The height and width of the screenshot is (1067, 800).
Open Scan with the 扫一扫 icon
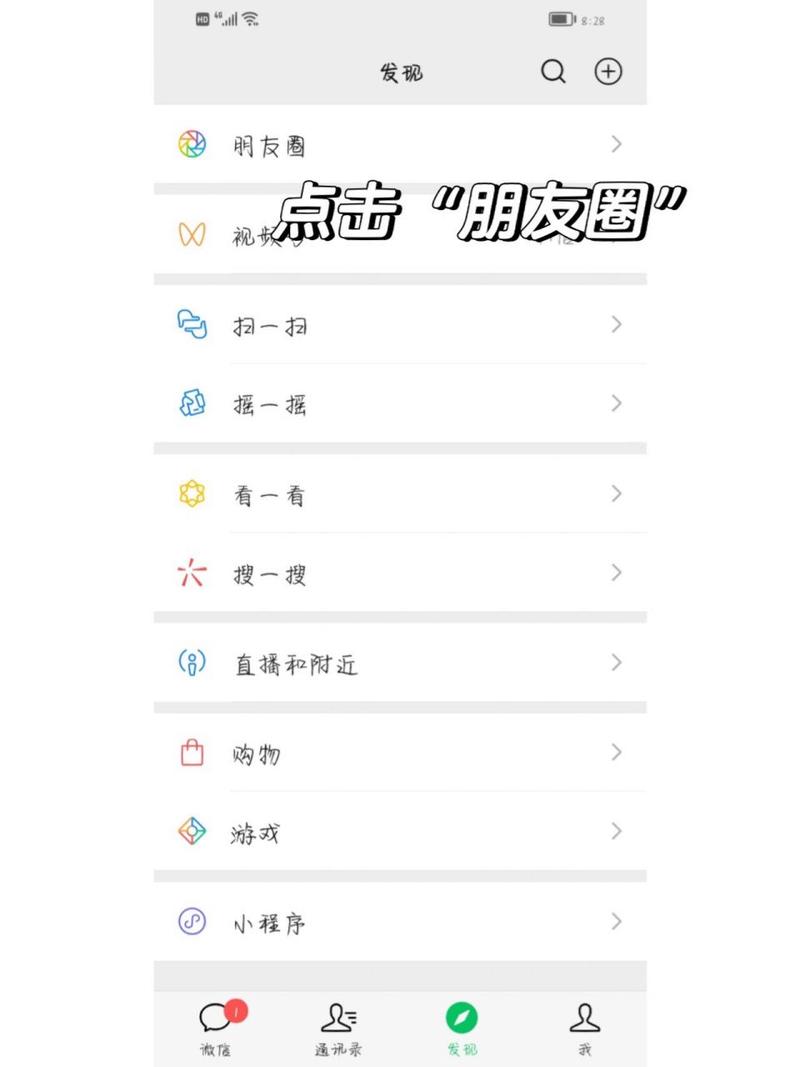tap(190, 324)
